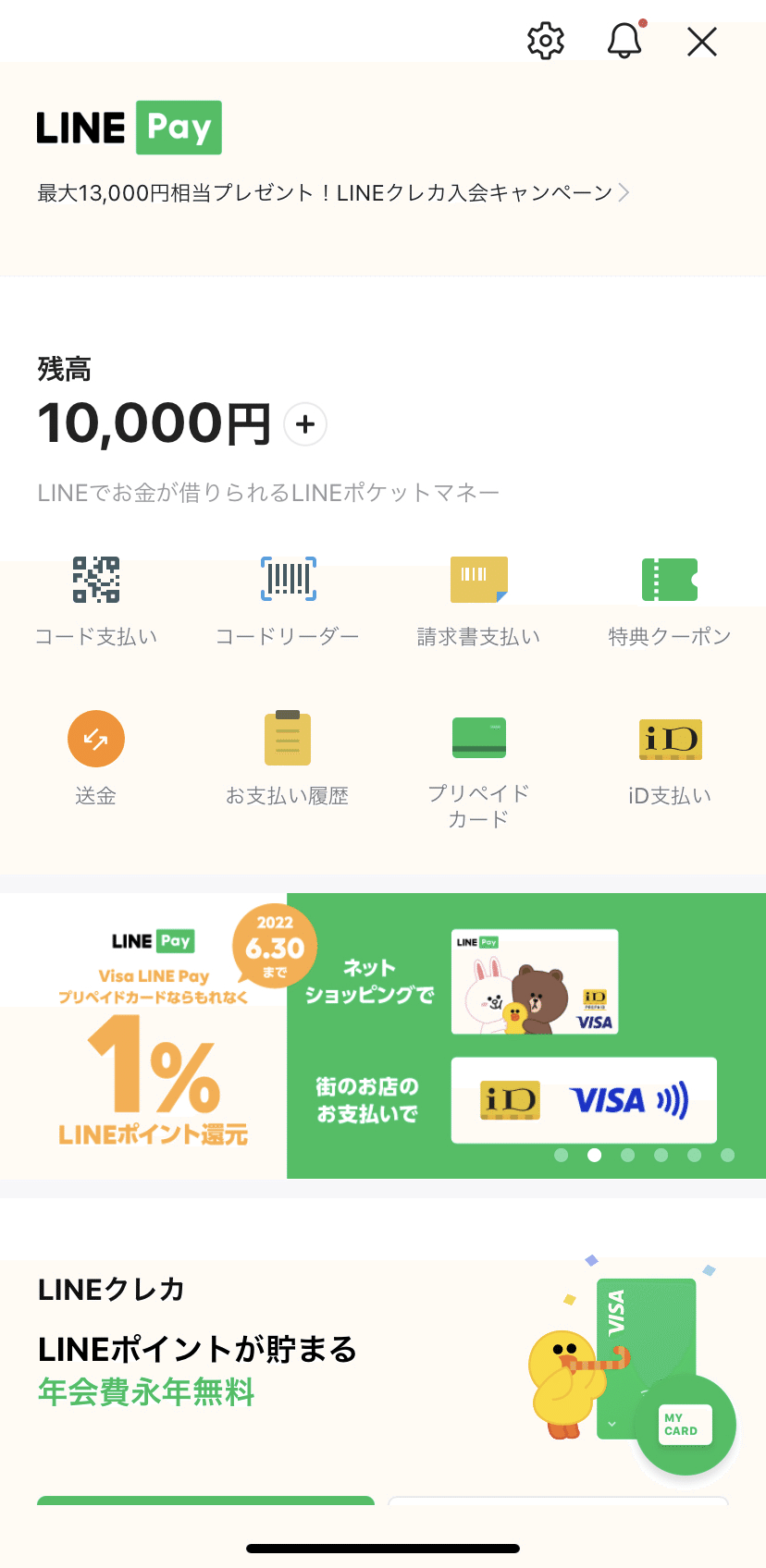
Task: Select 請求書支払い
Action: (478, 601)
